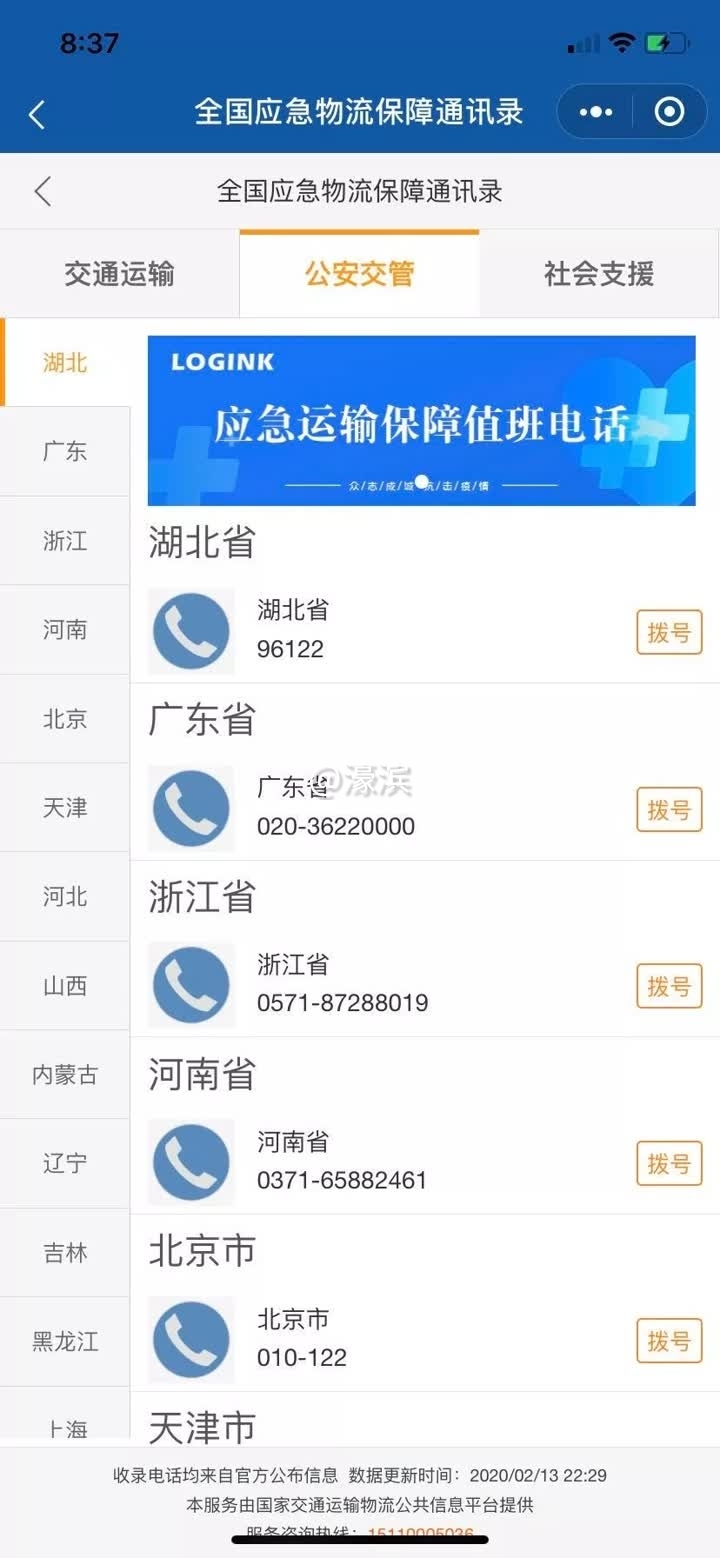Dial 北京市 number 010-122
The image size is (720, 1558).
click(x=669, y=1340)
